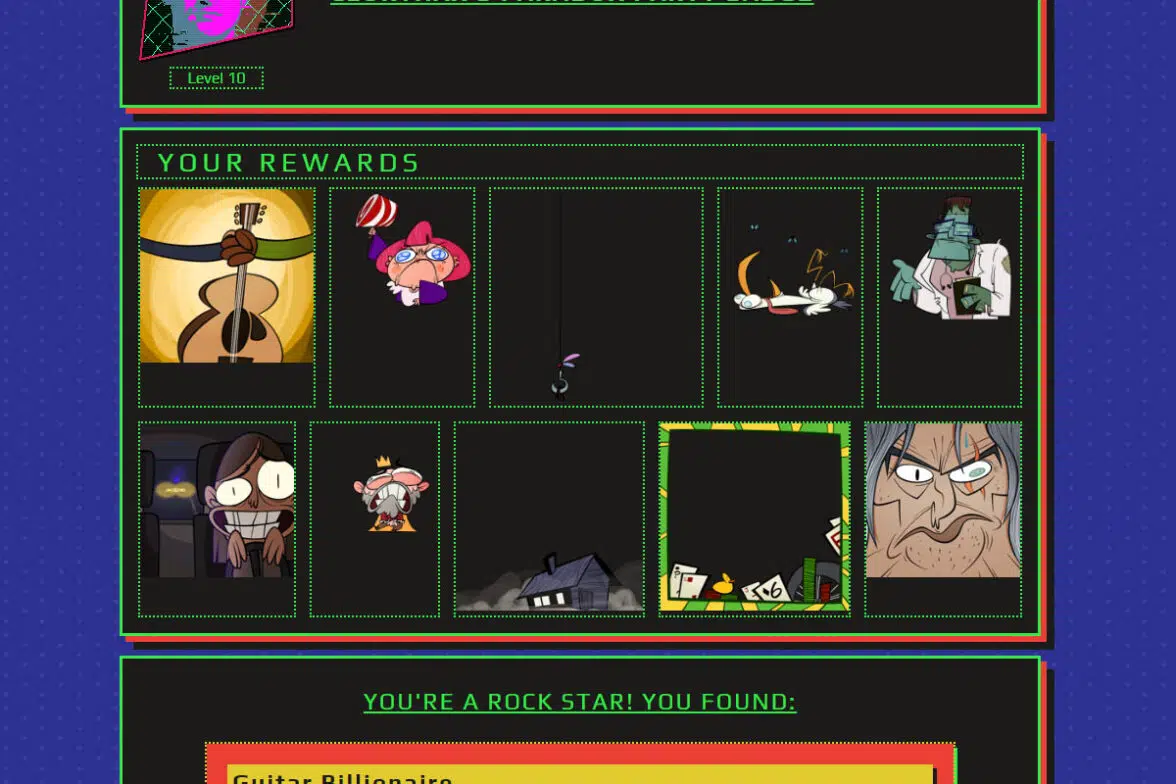Open the gray-haired scowling face reward
The width and height of the screenshot is (1176, 784).
[942, 518]
